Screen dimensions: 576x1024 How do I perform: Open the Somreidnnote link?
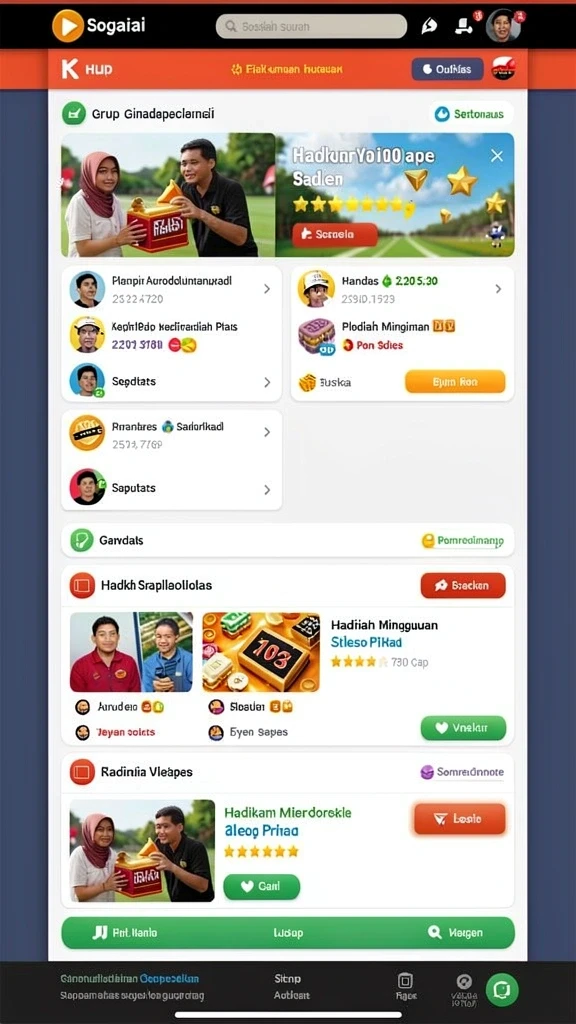462,772
